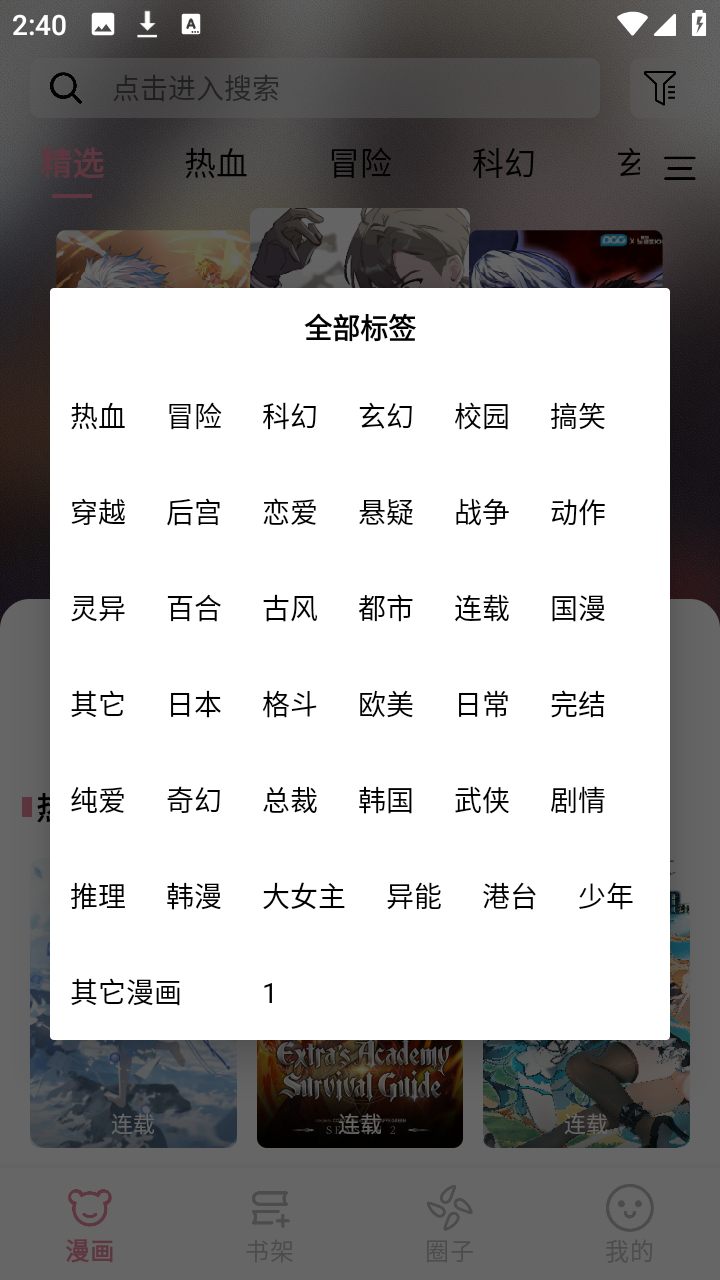Image resolution: width=720 pixels, height=1280 pixels.
Task: Expand the hamburger menu beside the category tabs
Action: (x=679, y=167)
